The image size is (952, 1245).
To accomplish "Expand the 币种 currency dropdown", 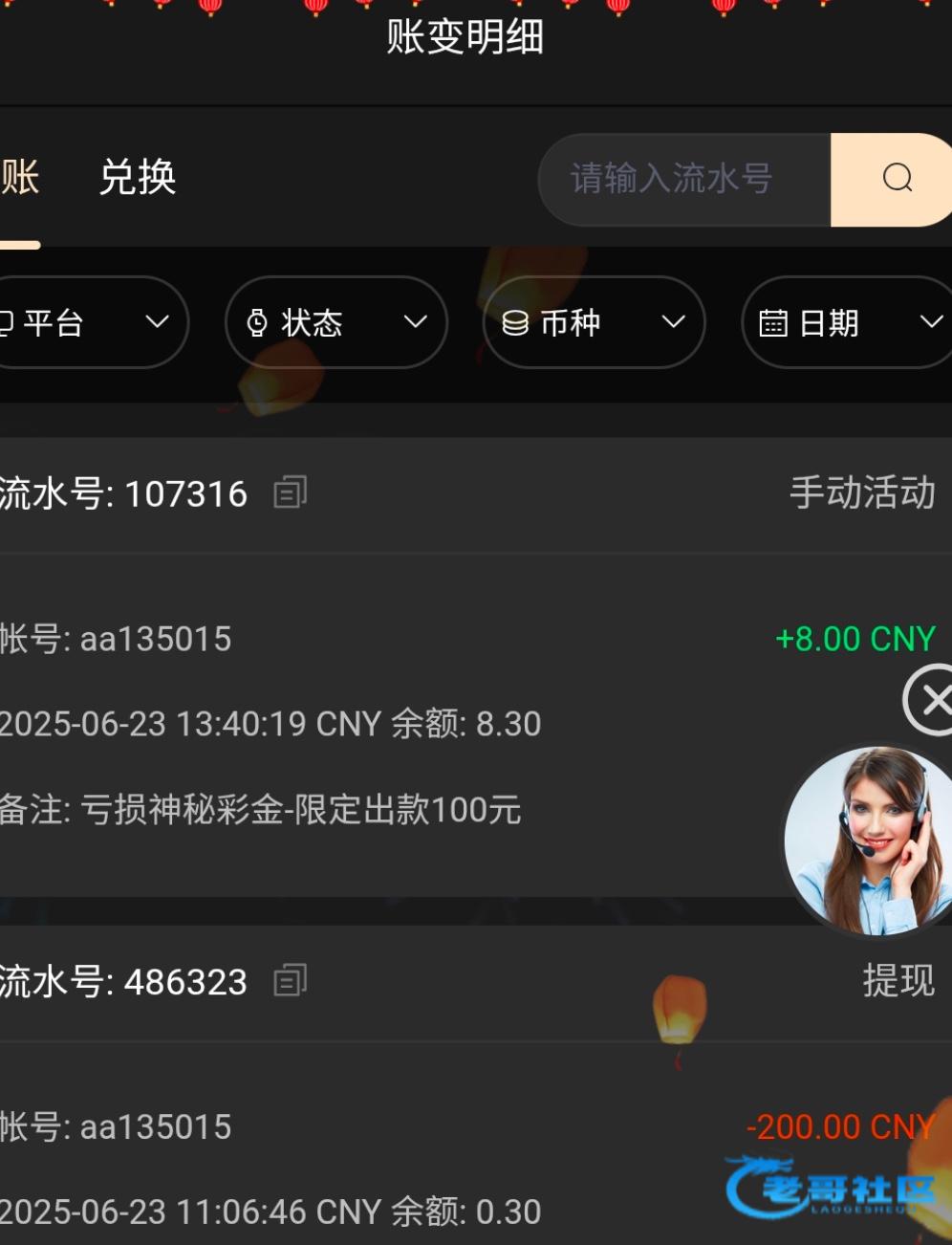I will [x=594, y=322].
